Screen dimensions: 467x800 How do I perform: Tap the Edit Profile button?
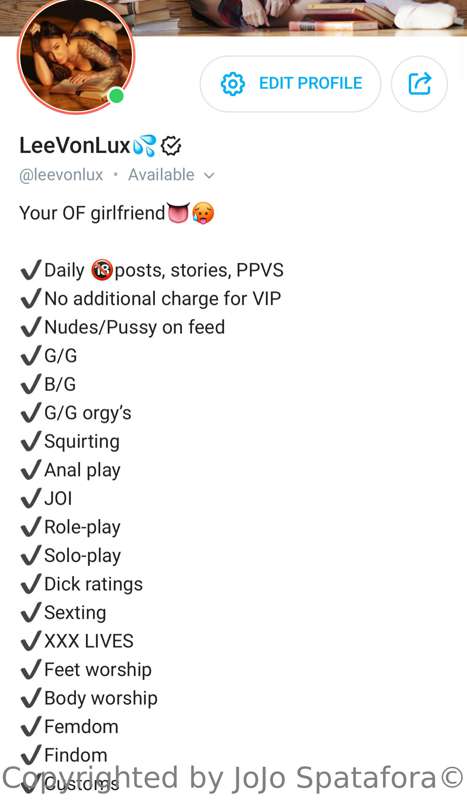point(290,84)
